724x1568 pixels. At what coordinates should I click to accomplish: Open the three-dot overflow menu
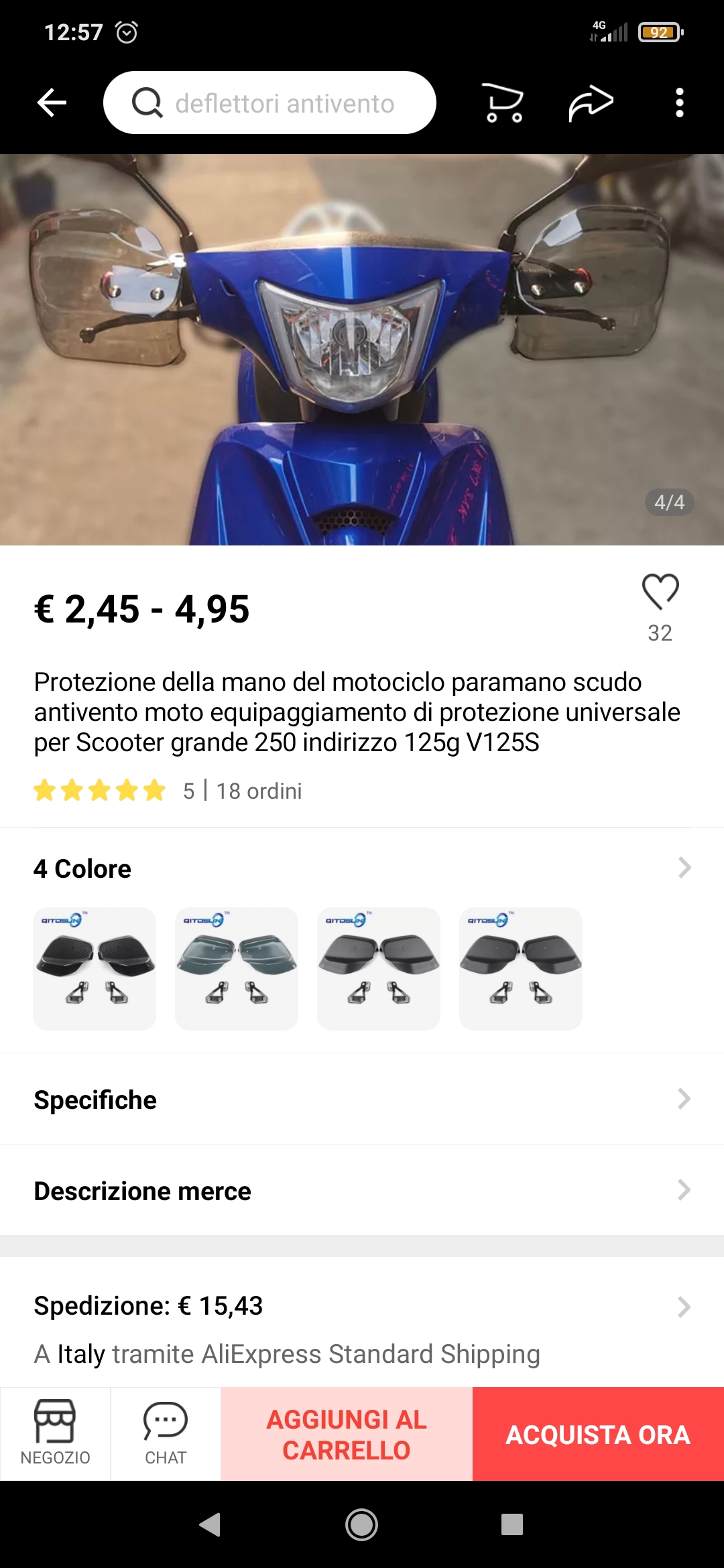(x=679, y=103)
